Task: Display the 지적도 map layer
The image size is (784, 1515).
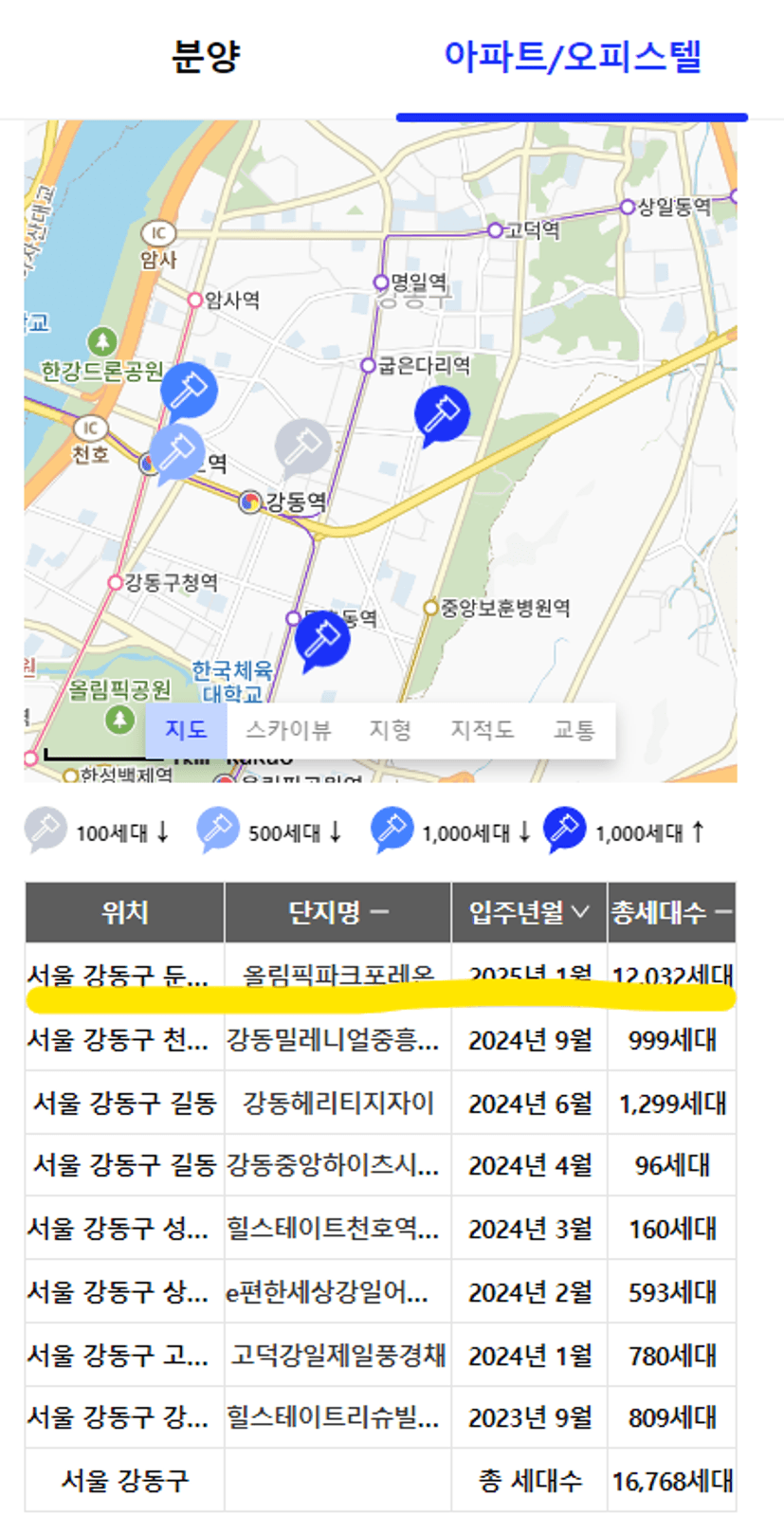Action: [482, 729]
